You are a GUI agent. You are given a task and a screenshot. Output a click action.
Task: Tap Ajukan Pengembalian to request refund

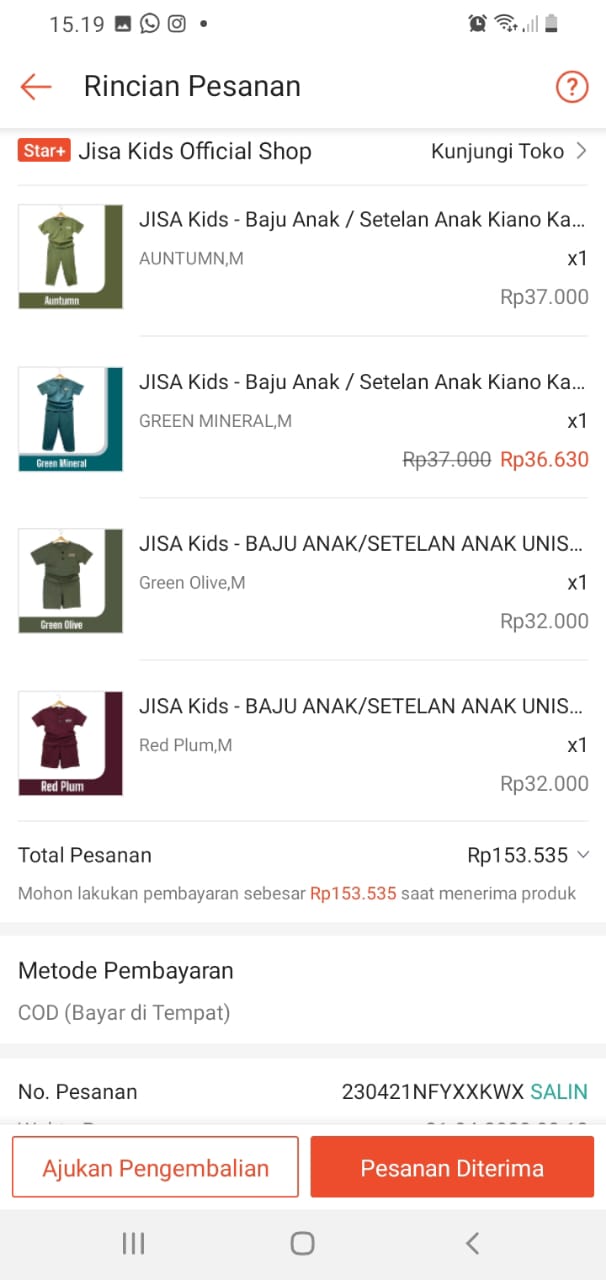click(155, 1167)
